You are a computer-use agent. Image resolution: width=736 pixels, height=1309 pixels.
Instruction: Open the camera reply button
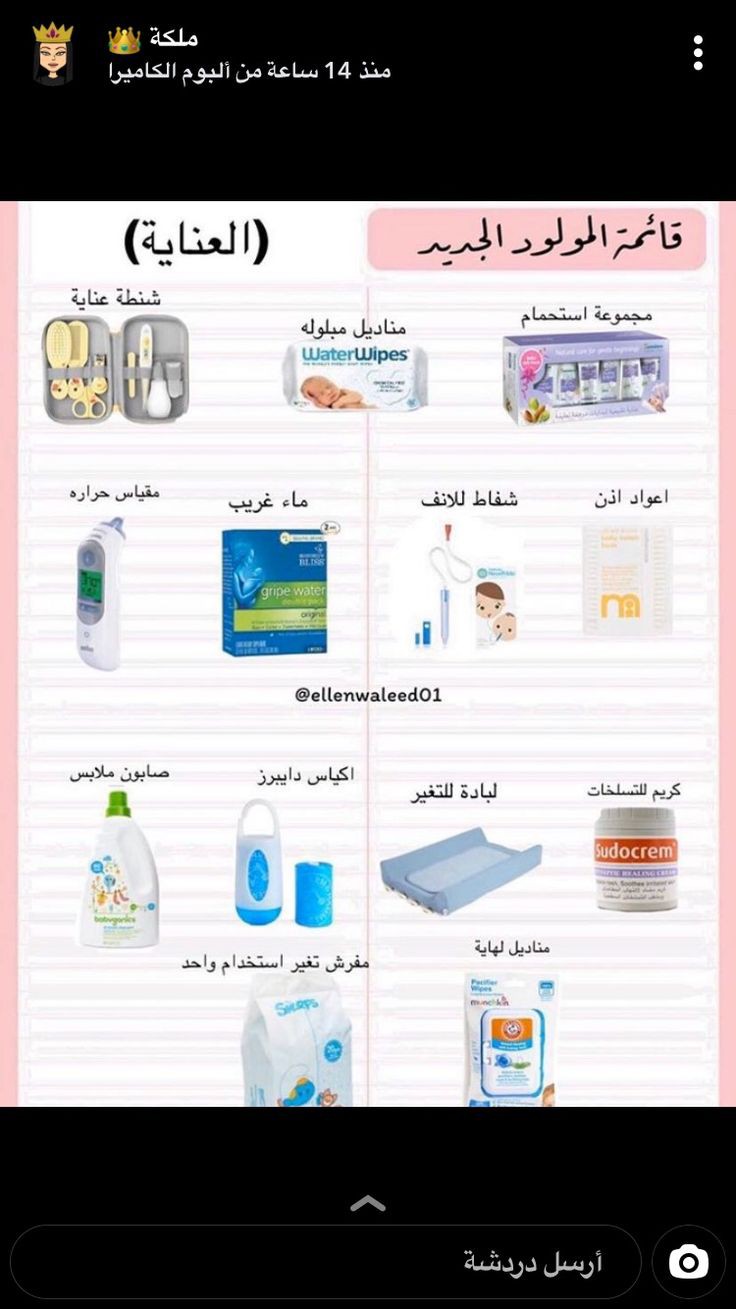[x=689, y=1262]
